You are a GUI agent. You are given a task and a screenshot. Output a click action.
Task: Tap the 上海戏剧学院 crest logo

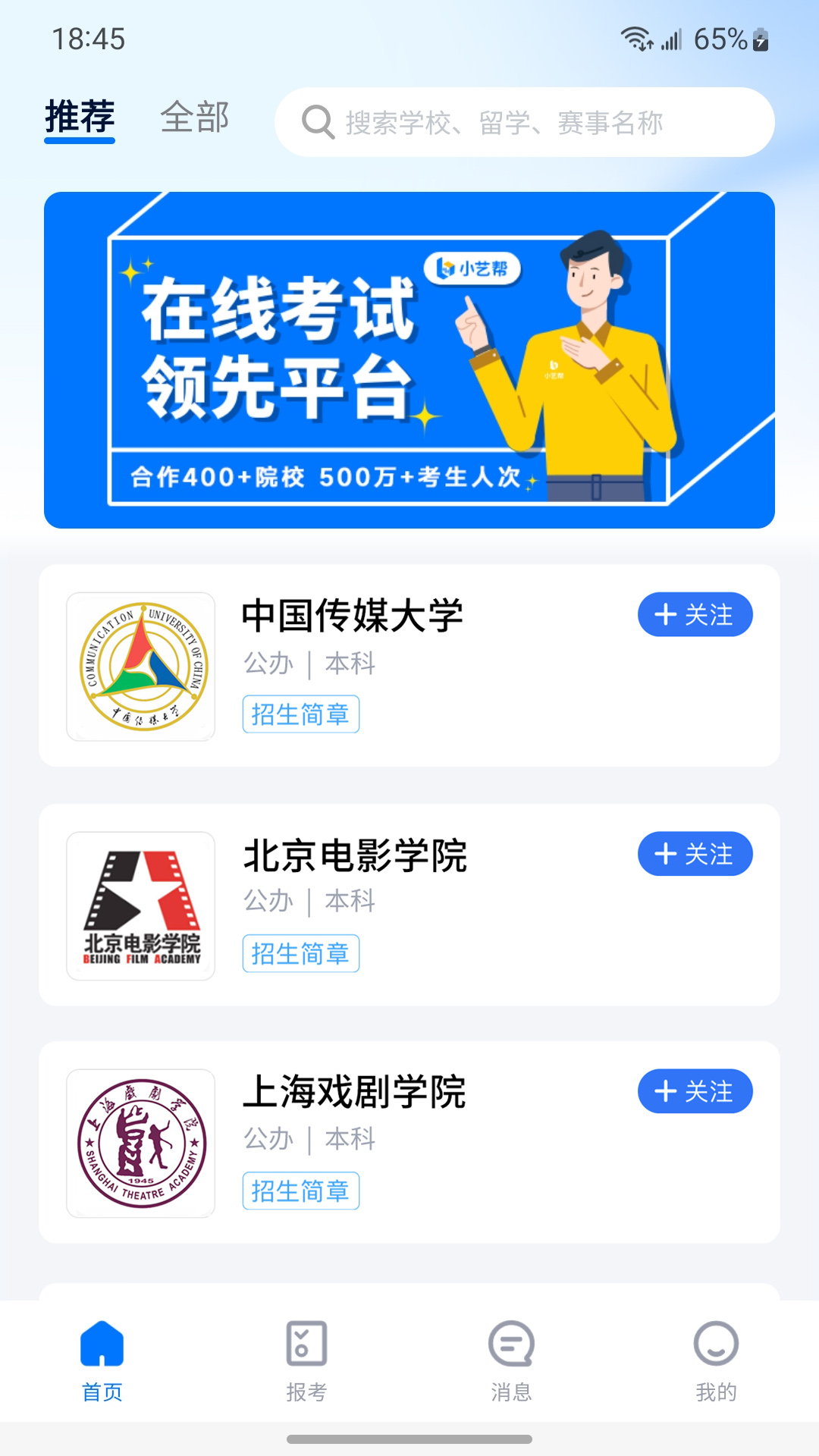(x=140, y=1144)
